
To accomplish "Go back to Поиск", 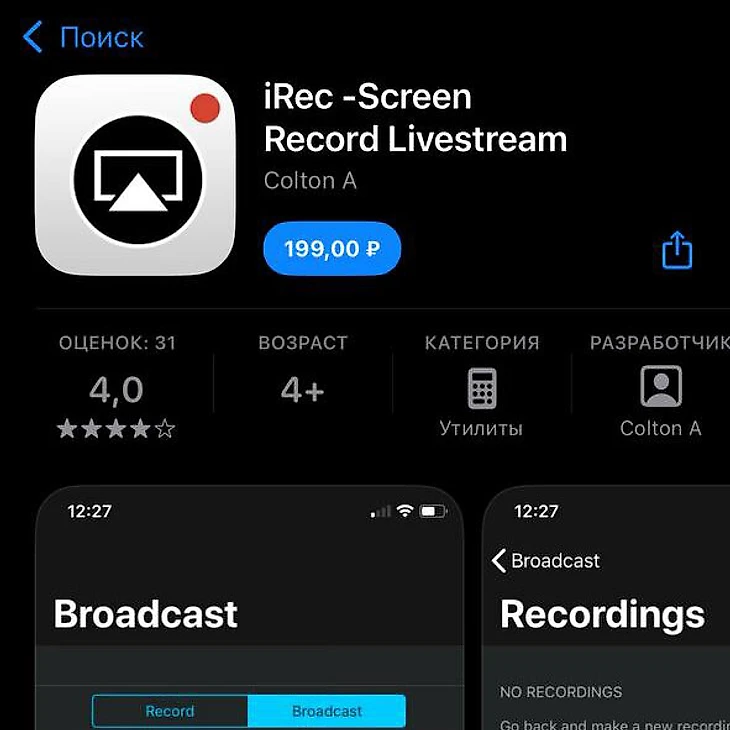I will pos(82,38).
